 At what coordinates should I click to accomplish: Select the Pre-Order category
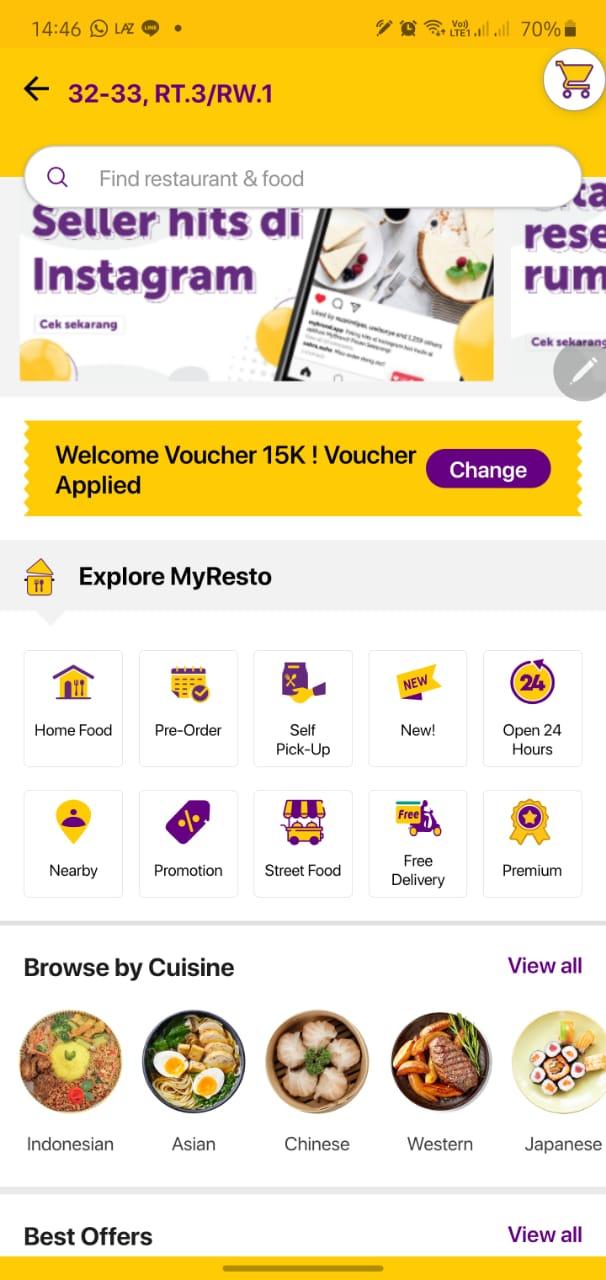coord(188,708)
